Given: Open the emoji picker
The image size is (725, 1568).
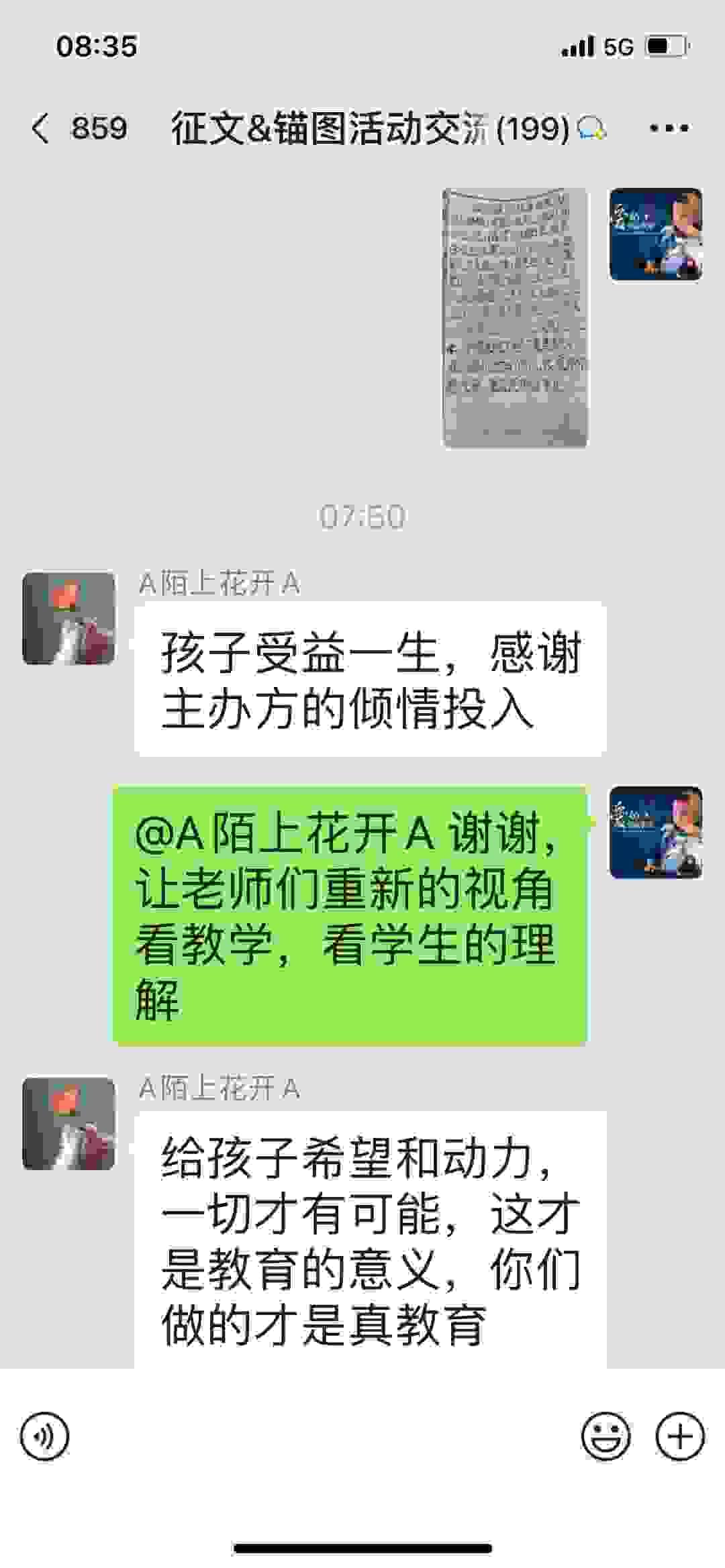Looking at the screenshot, I should point(606,1436).
